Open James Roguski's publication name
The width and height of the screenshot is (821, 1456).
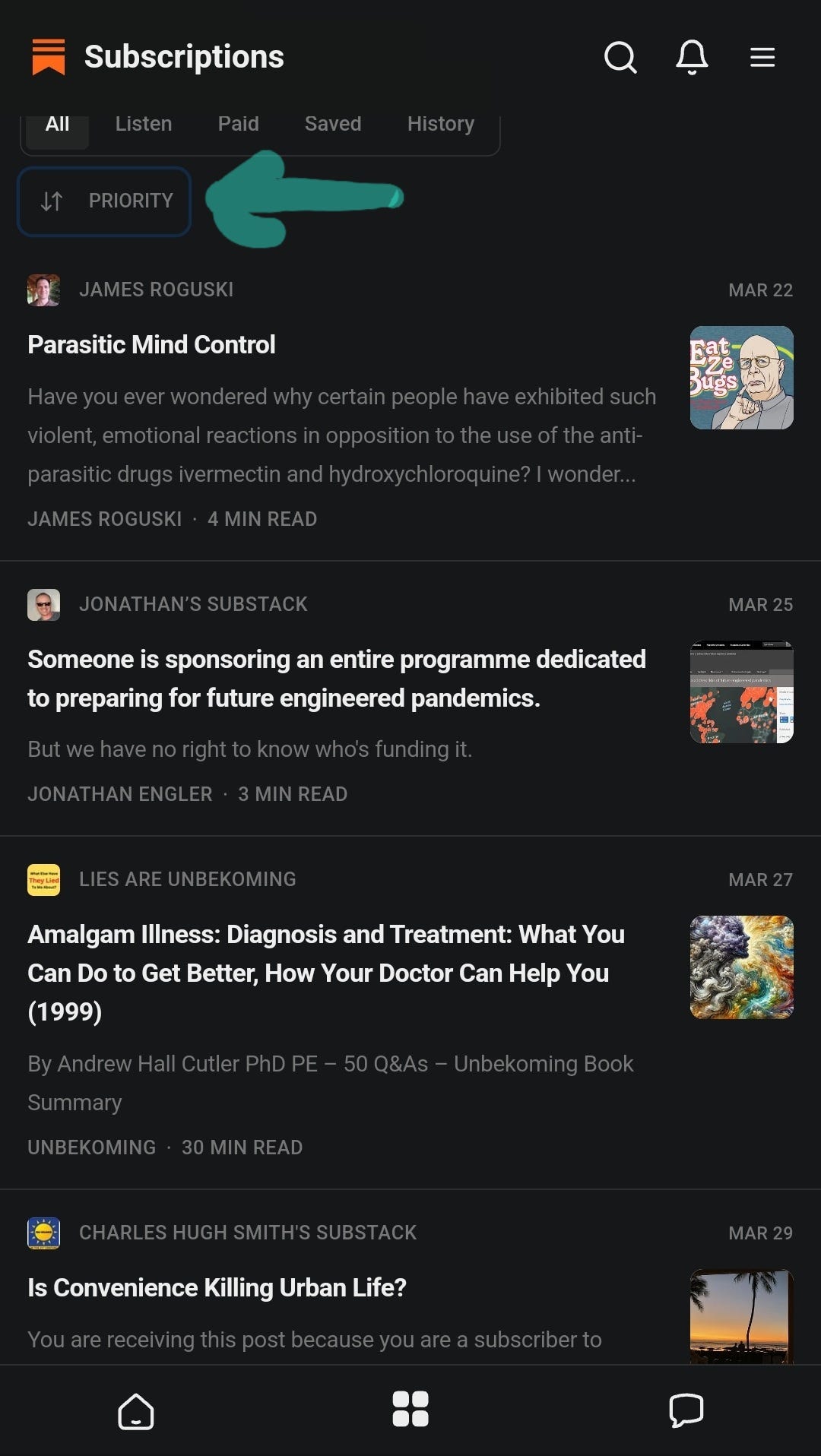click(x=156, y=290)
